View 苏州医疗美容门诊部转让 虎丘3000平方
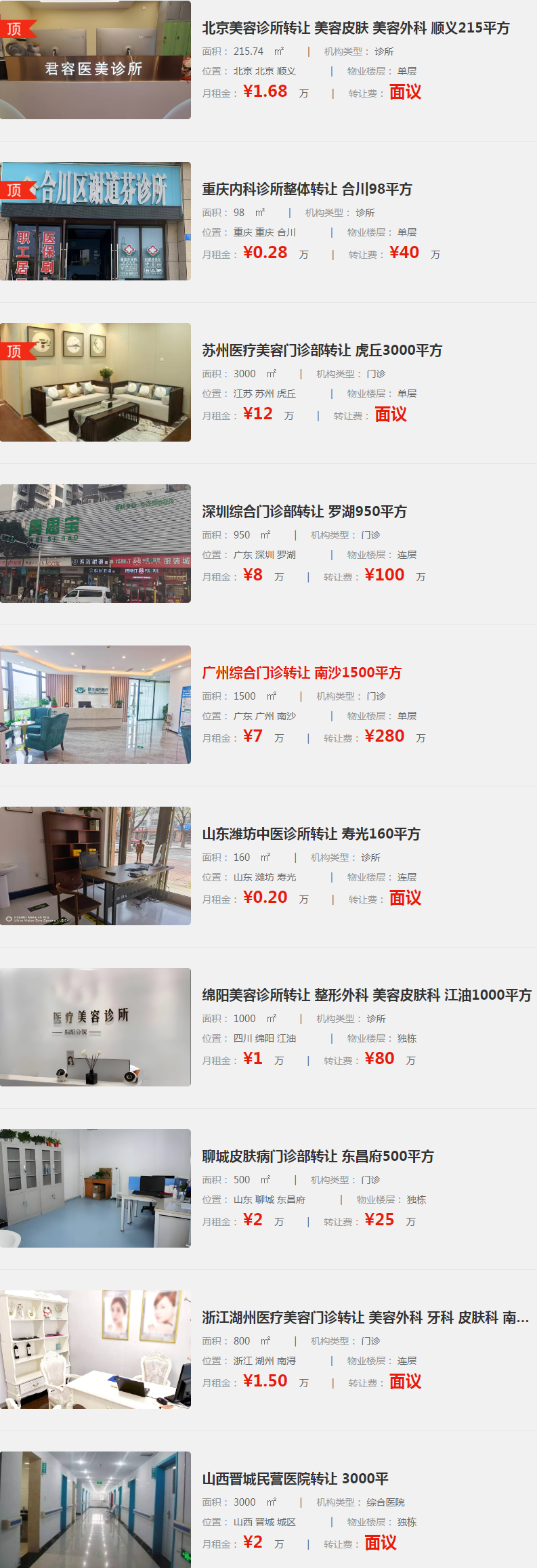Viewport: 537px width, 1568px height. click(x=322, y=350)
